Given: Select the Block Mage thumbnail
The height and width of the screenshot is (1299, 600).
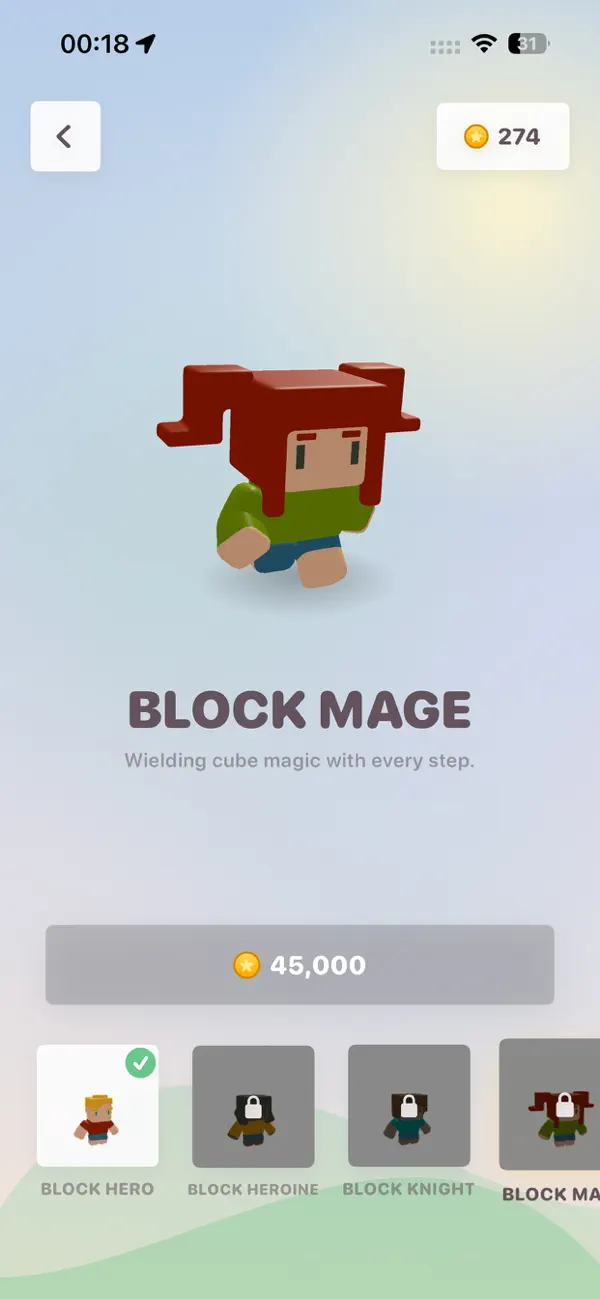Looking at the screenshot, I should point(550,1105).
